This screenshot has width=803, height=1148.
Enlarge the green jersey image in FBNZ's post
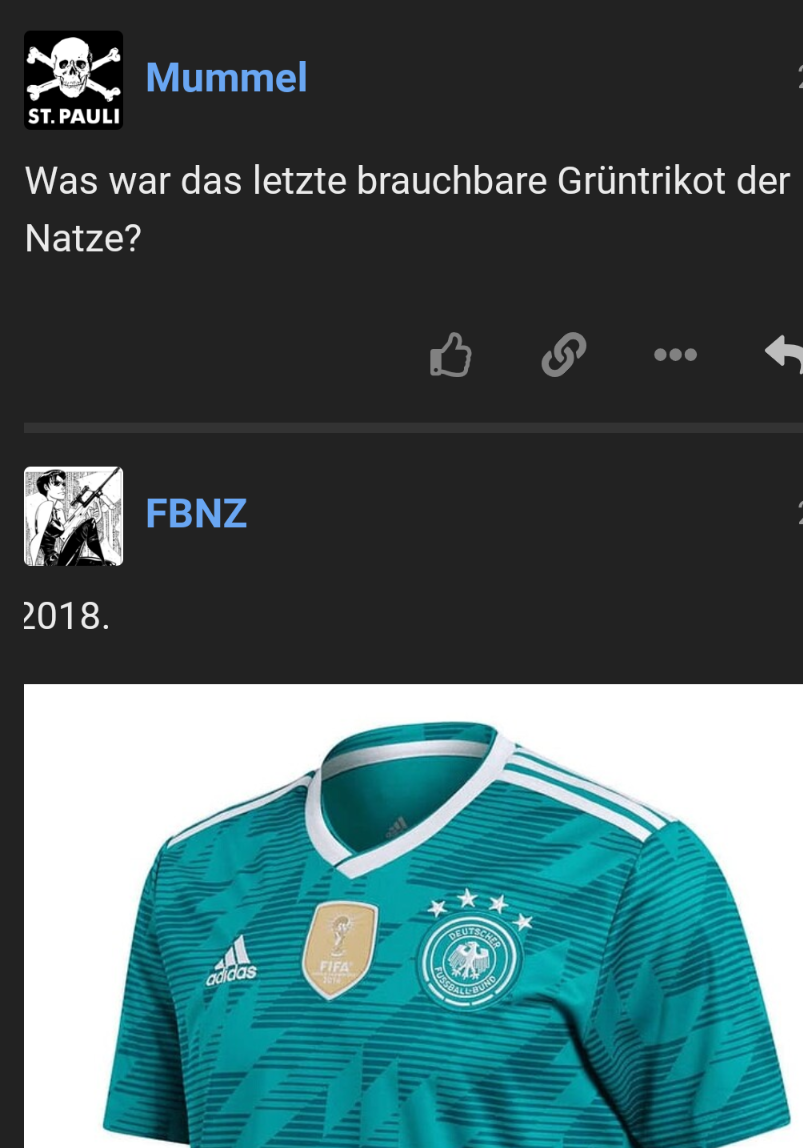412,915
